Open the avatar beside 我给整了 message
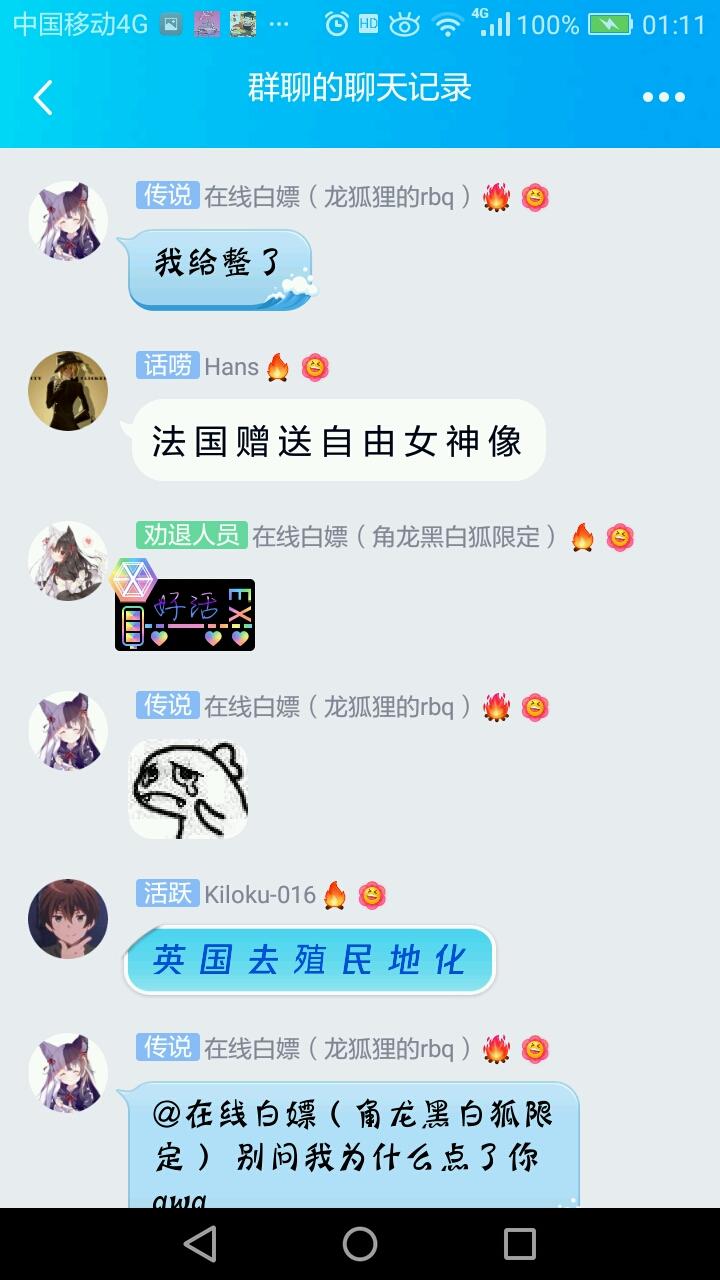This screenshot has height=1280, width=720. [x=68, y=221]
